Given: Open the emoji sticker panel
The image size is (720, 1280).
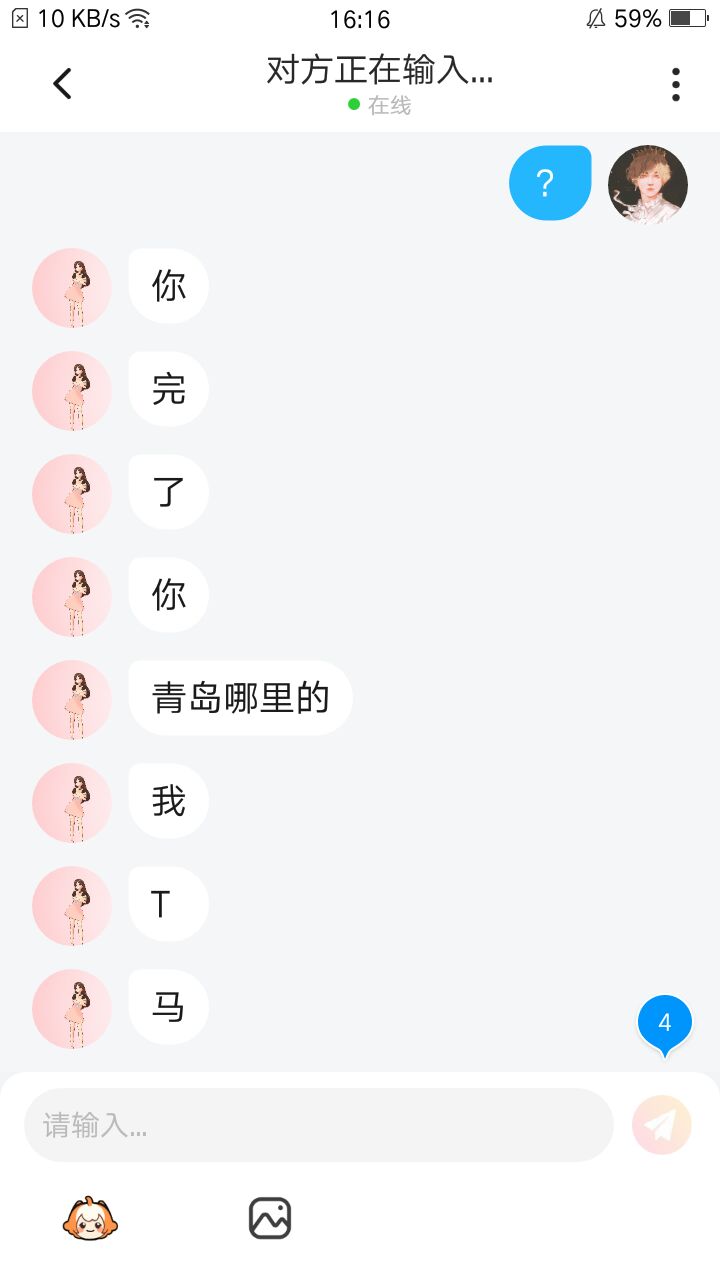Looking at the screenshot, I should pos(90,1218).
